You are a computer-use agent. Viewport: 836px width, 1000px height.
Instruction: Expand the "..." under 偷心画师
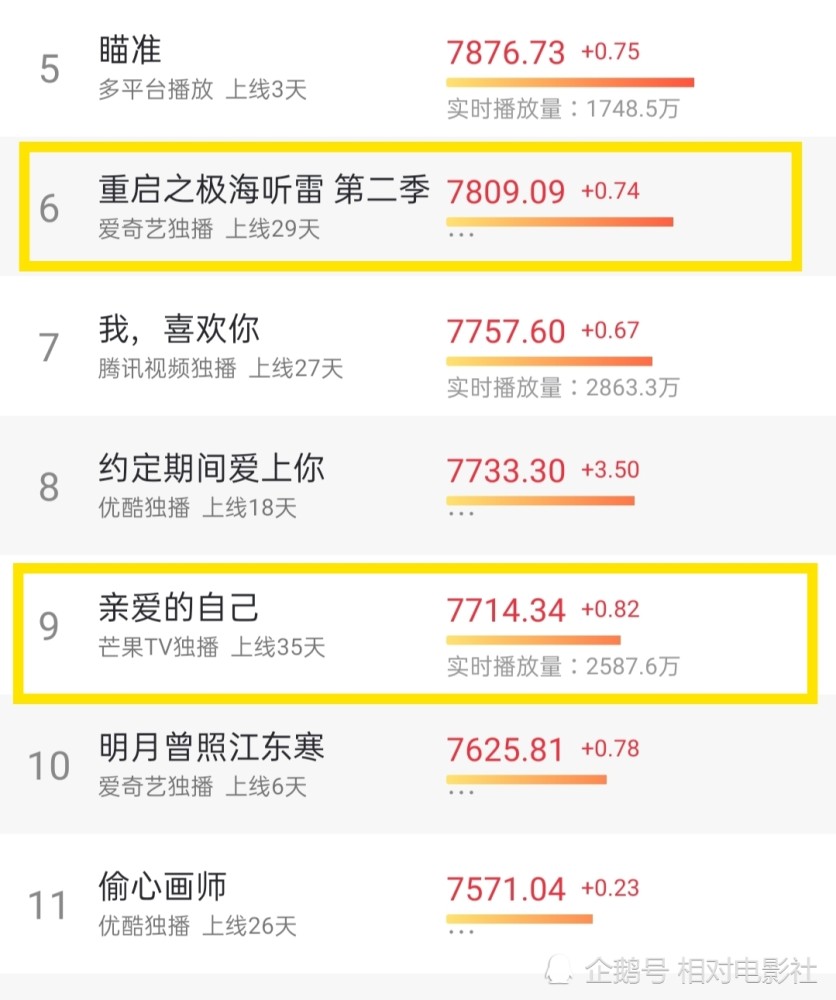tap(460, 929)
